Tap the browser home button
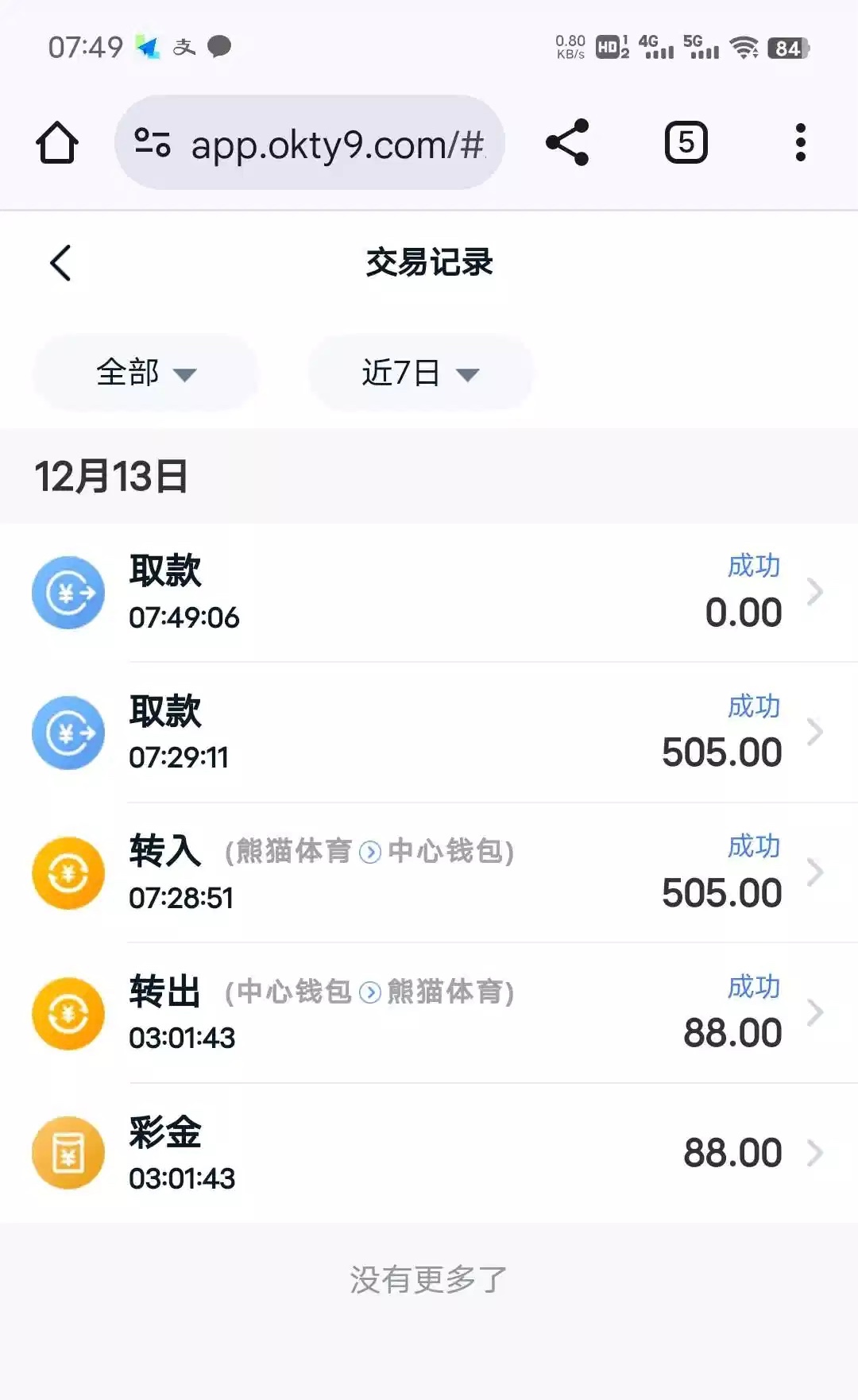Image resolution: width=858 pixels, height=1400 pixels. (x=57, y=143)
